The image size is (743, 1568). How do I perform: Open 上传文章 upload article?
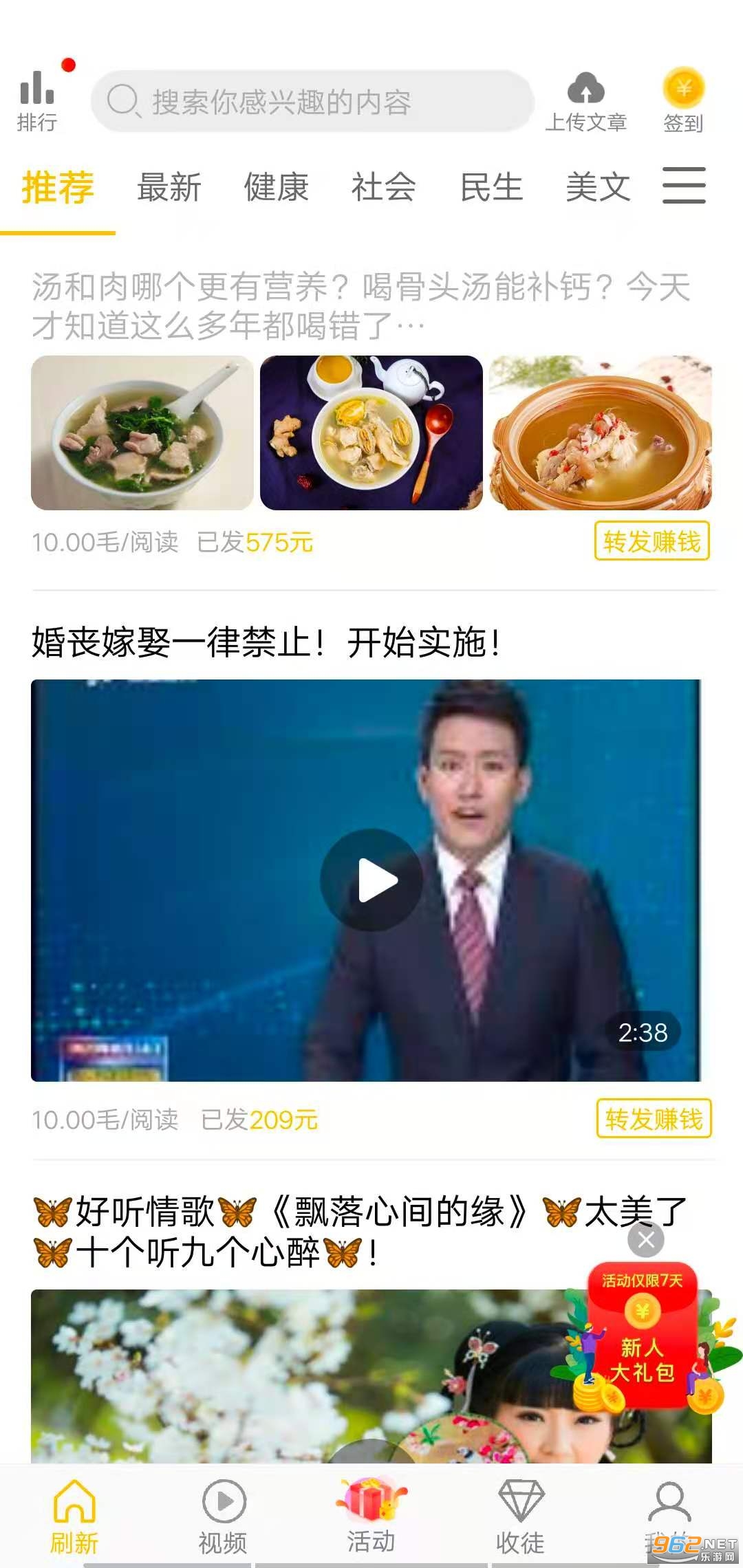click(x=585, y=102)
